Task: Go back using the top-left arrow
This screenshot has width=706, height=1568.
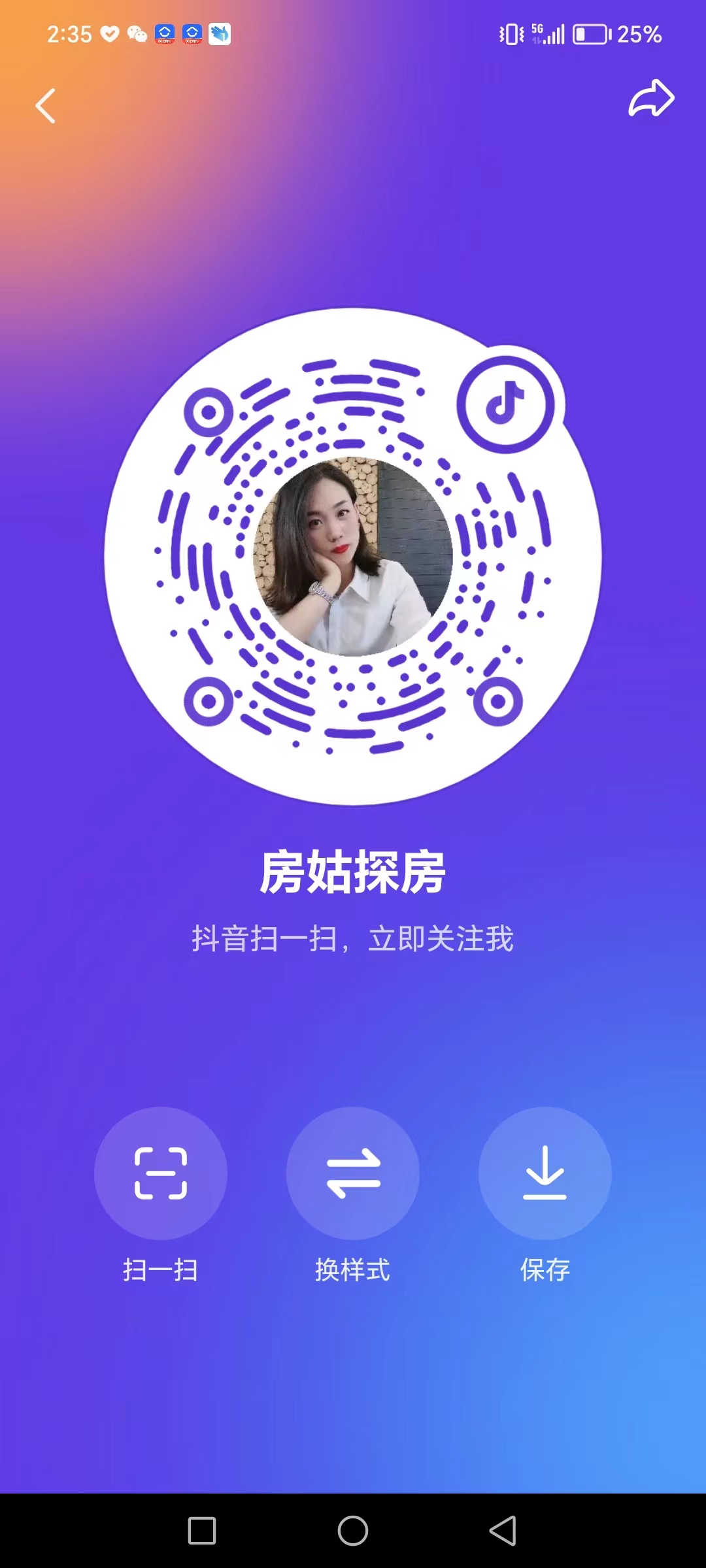Action: click(45, 106)
